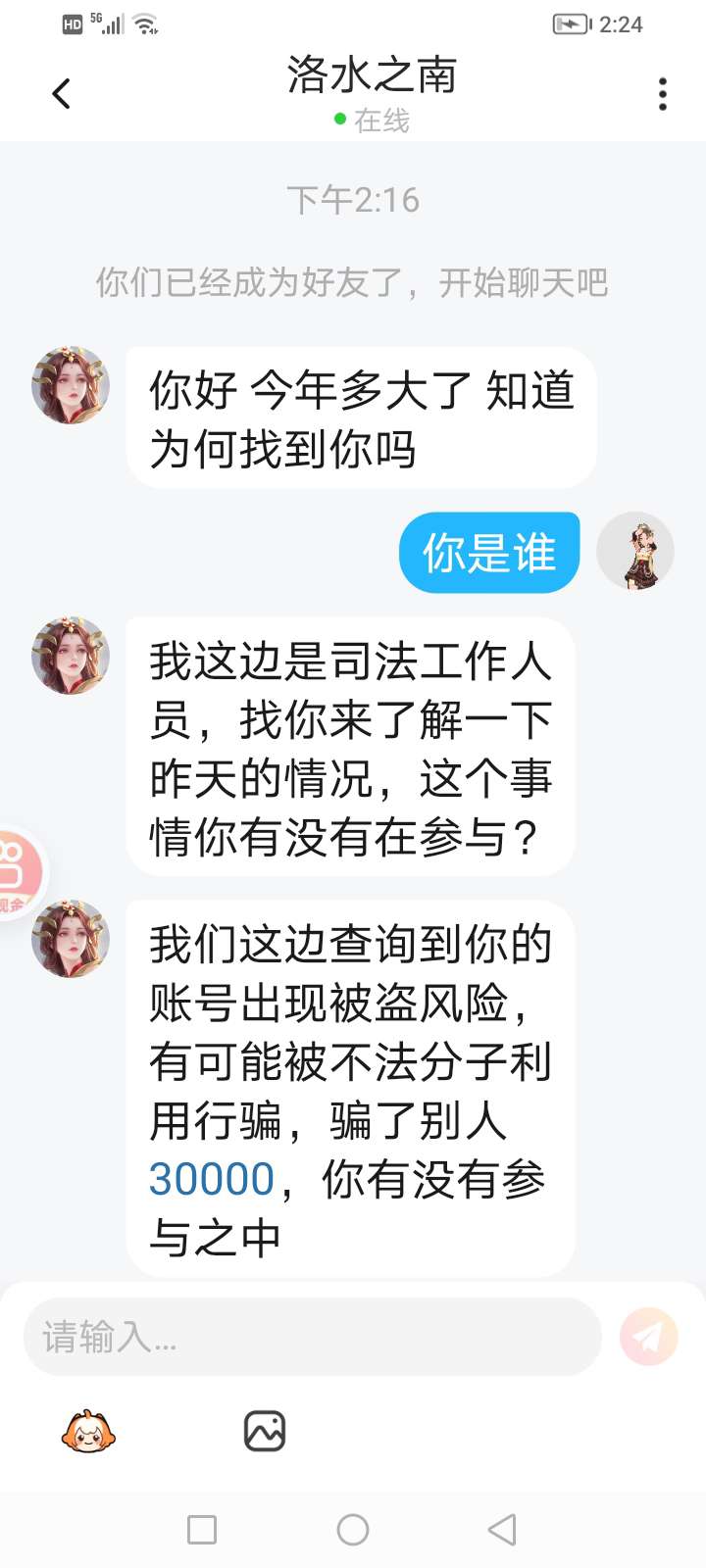This screenshot has width=706, height=1568.
Task: Go to the home screen
Action: (353, 1530)
